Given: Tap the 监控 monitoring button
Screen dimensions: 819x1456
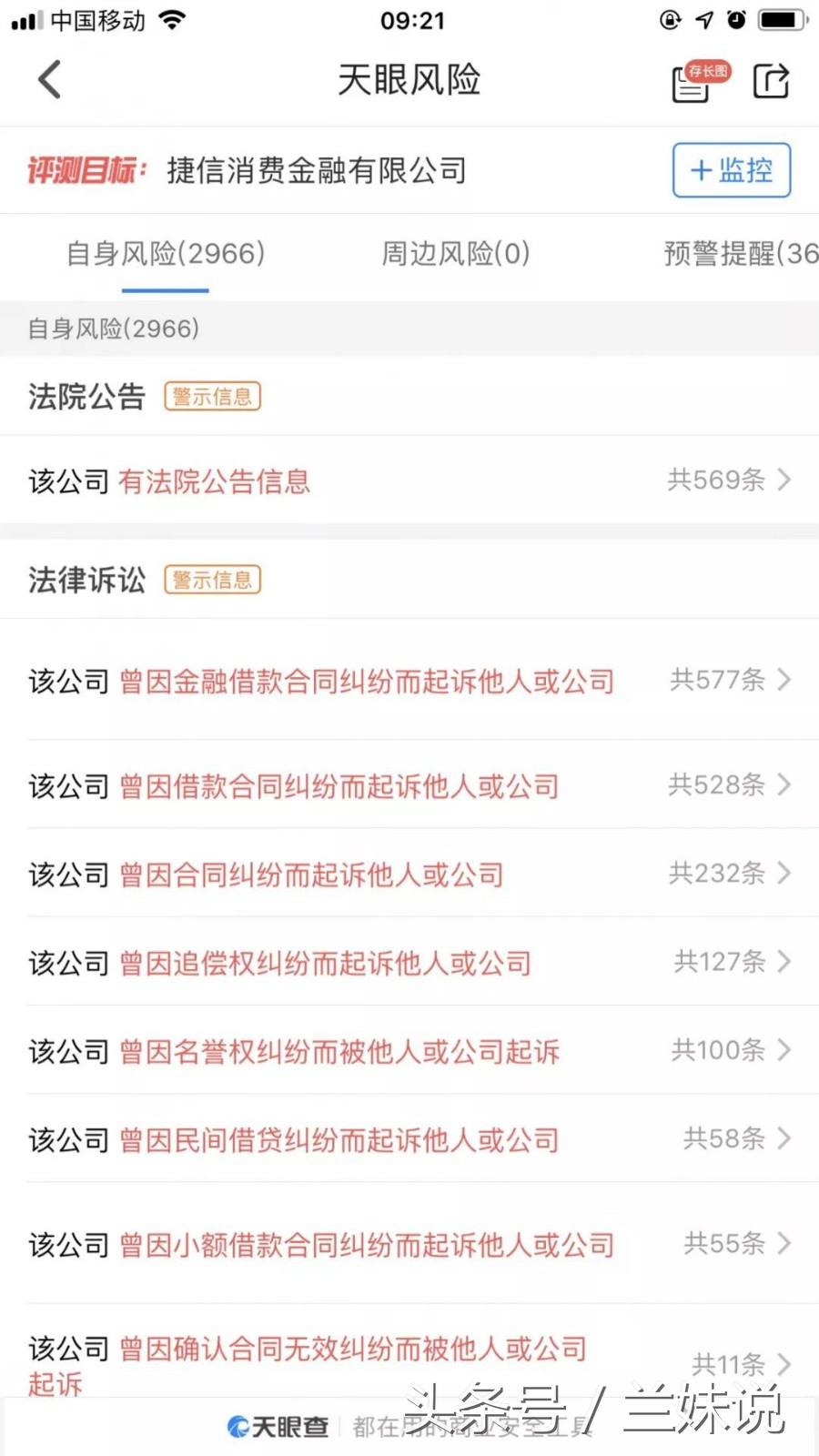Looking at the screenshot, I should click(732, 171).
